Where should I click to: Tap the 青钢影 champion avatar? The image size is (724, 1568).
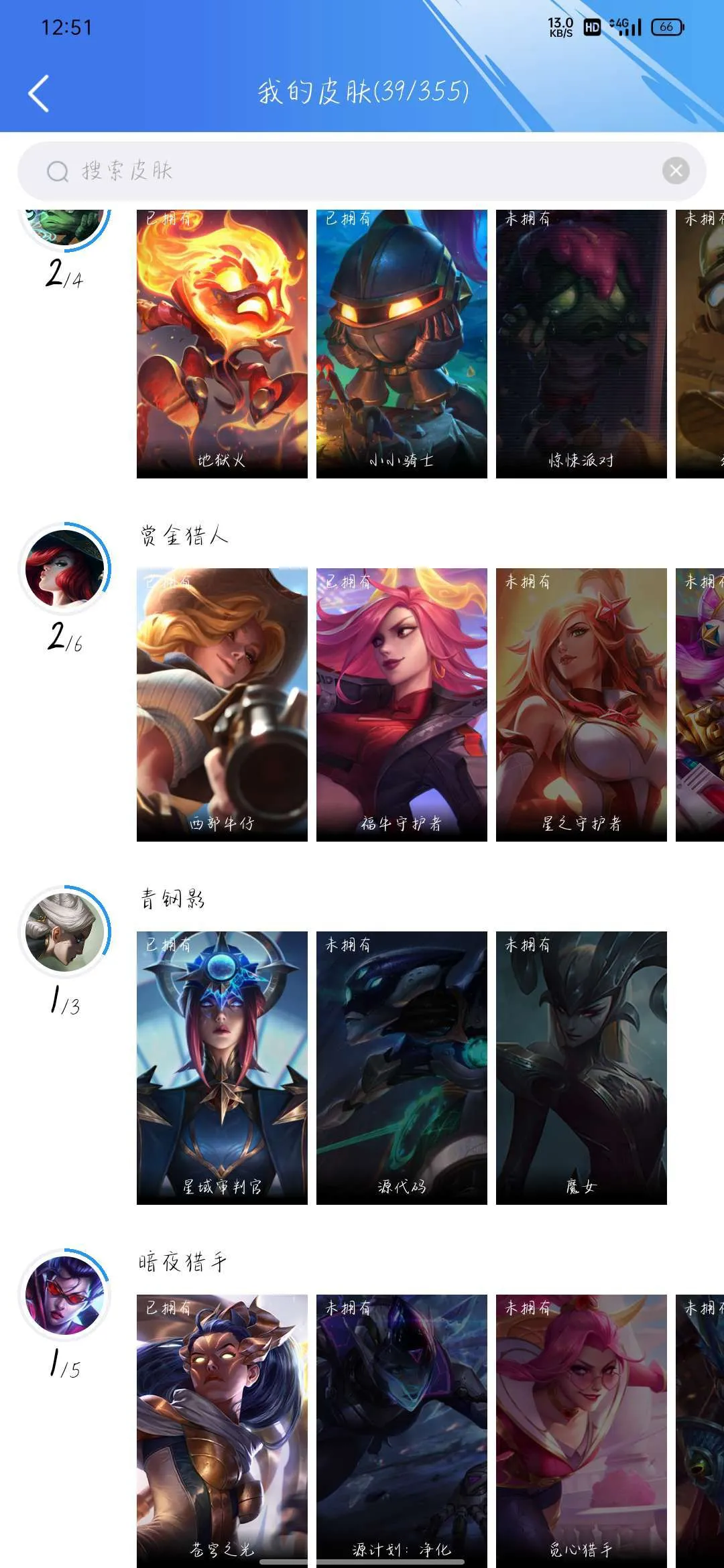pyautogui.click(x=64, y=931)
